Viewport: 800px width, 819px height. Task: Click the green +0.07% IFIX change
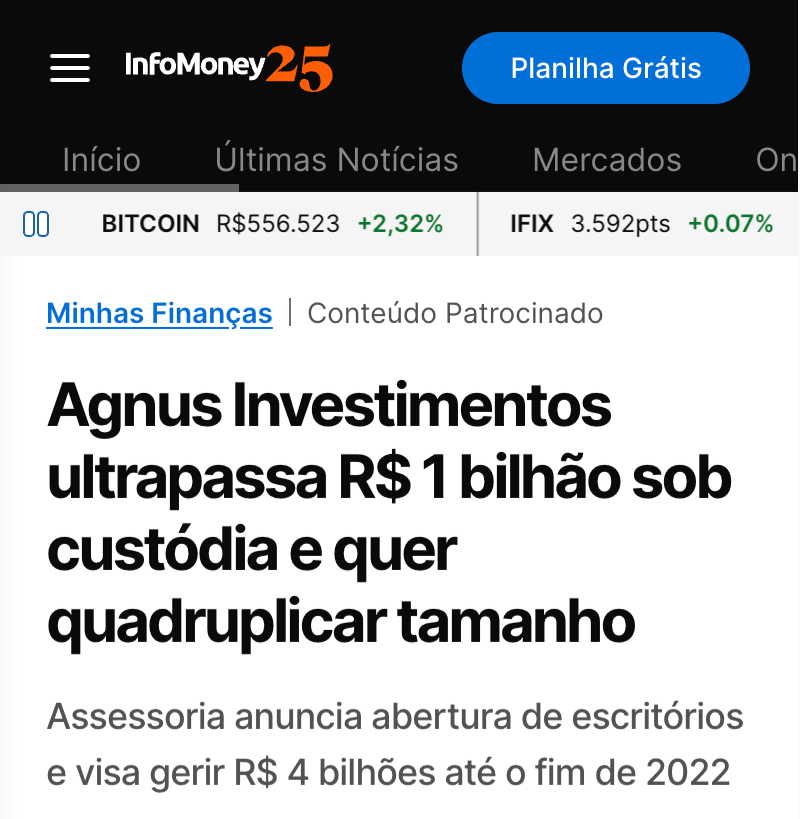pos(731,224)
